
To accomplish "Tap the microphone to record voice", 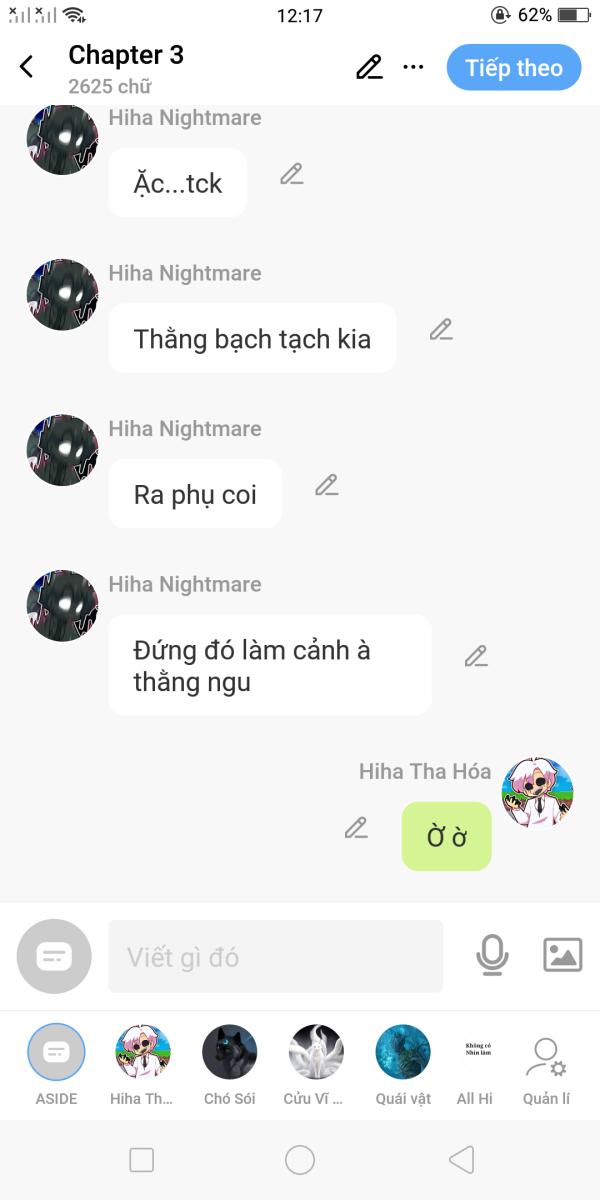I will click(491, 956).
